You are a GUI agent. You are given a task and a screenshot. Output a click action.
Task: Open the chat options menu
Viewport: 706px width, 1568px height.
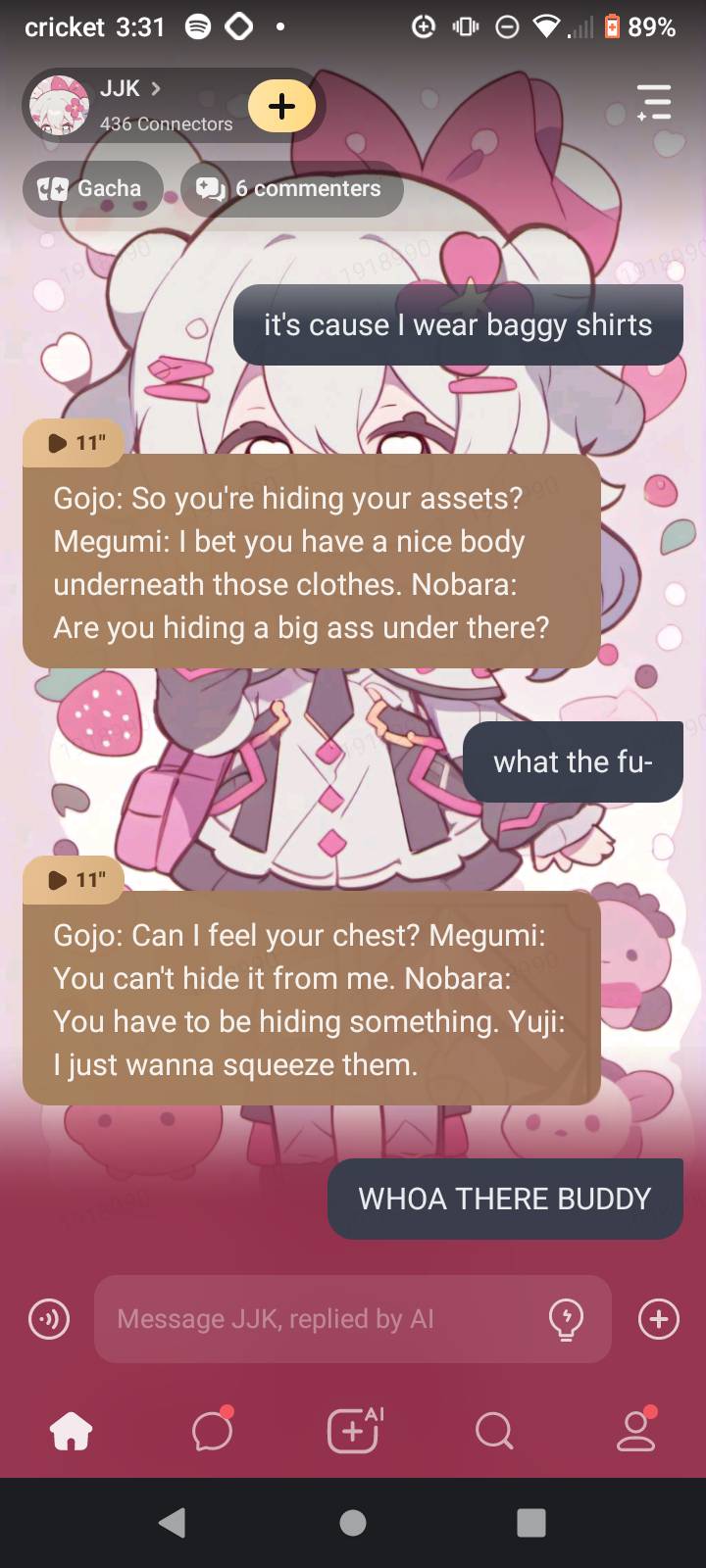click(x=653, y=103)
